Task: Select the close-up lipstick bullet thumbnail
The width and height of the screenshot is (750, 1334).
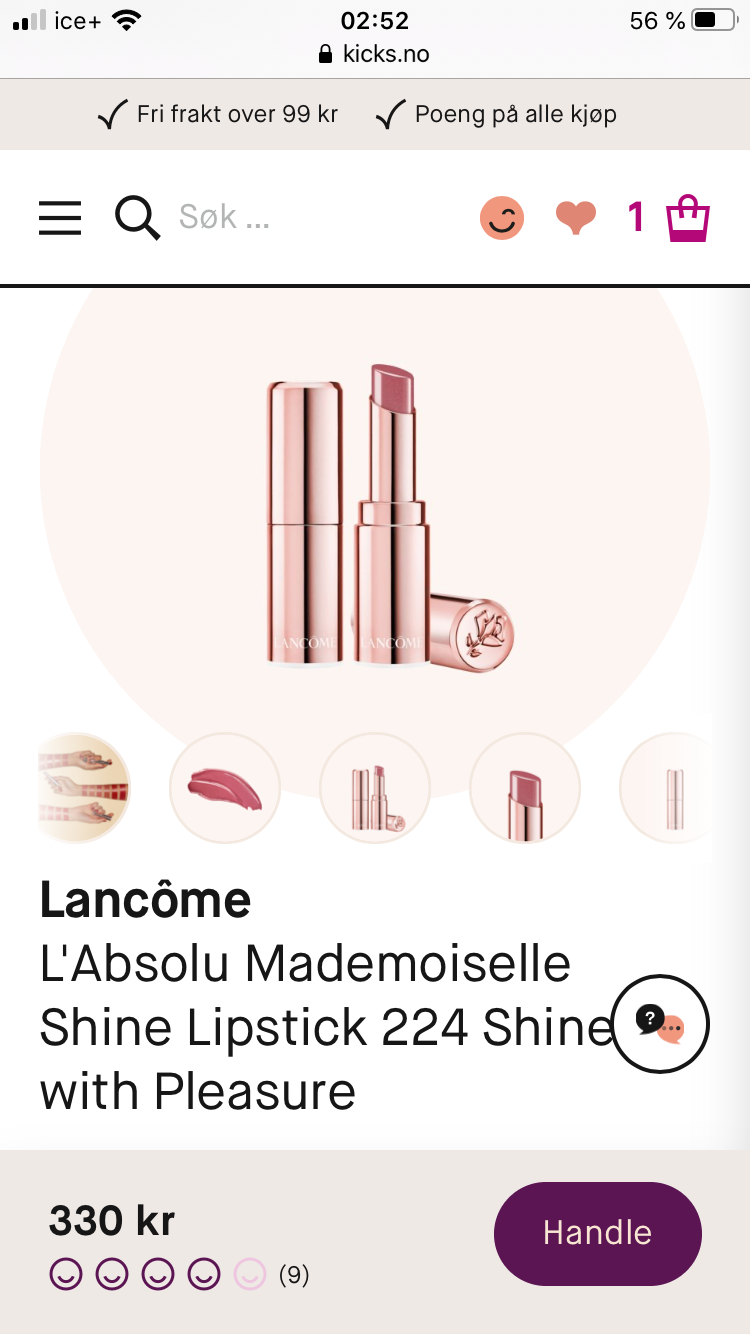Action: pyautogui.click(x=525, y=788)
